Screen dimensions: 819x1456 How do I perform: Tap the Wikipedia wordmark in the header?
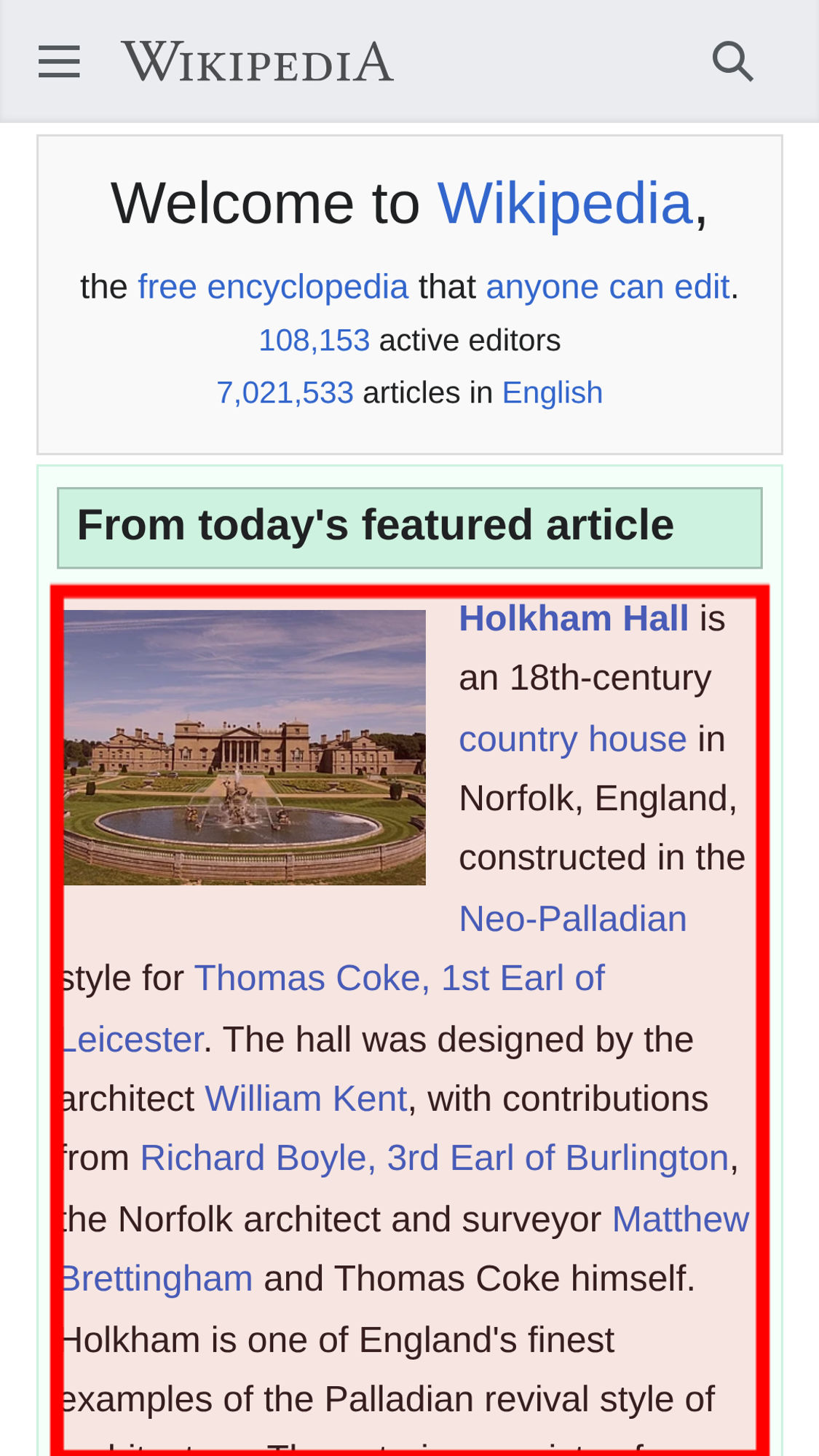pyautogui.click(x=258, y=61)
